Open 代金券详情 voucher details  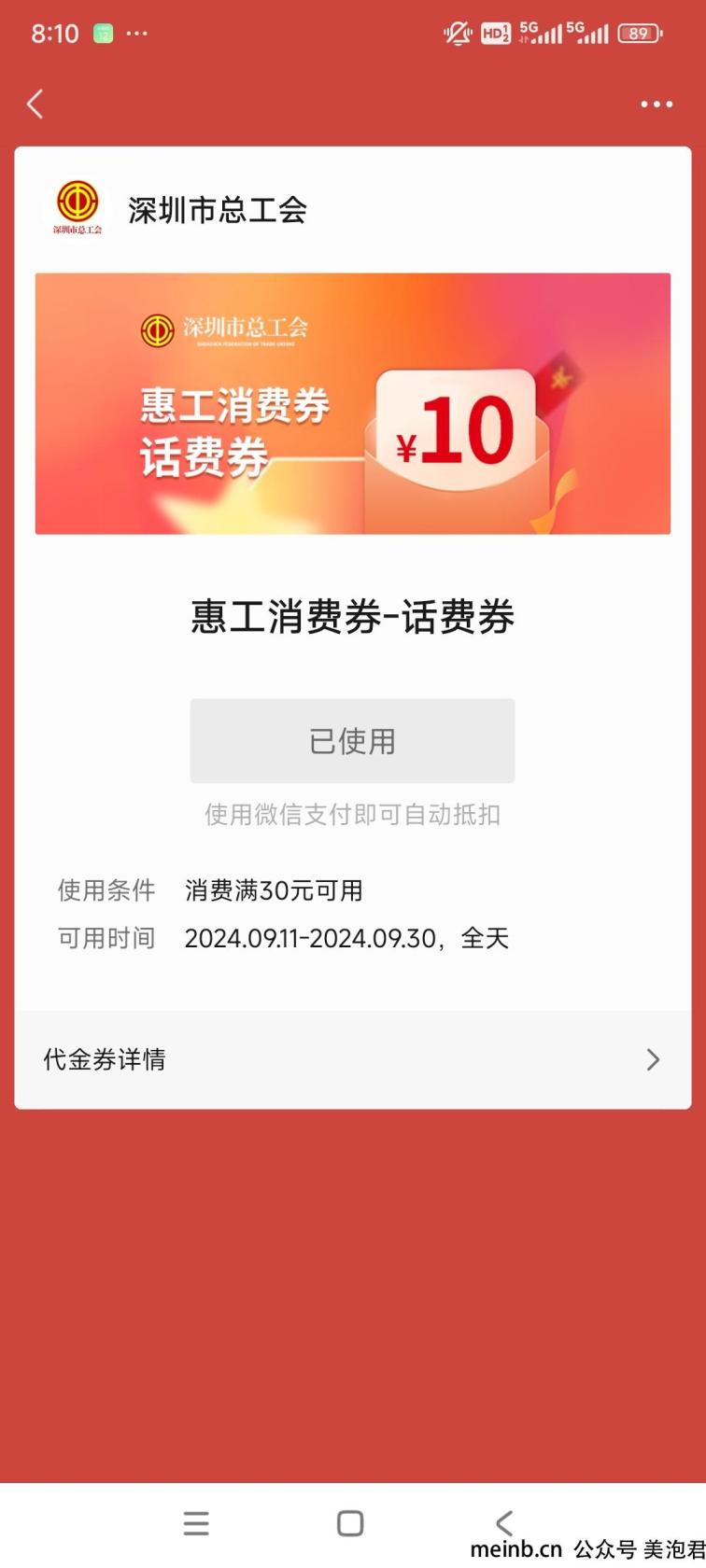click(x=352, y=1059)
